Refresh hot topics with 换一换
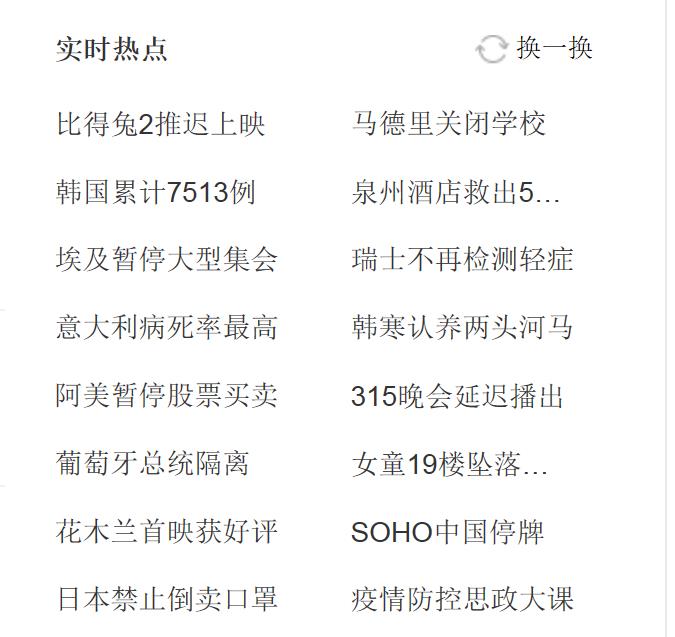Screen dimensions: 675x637 (536, 48)
